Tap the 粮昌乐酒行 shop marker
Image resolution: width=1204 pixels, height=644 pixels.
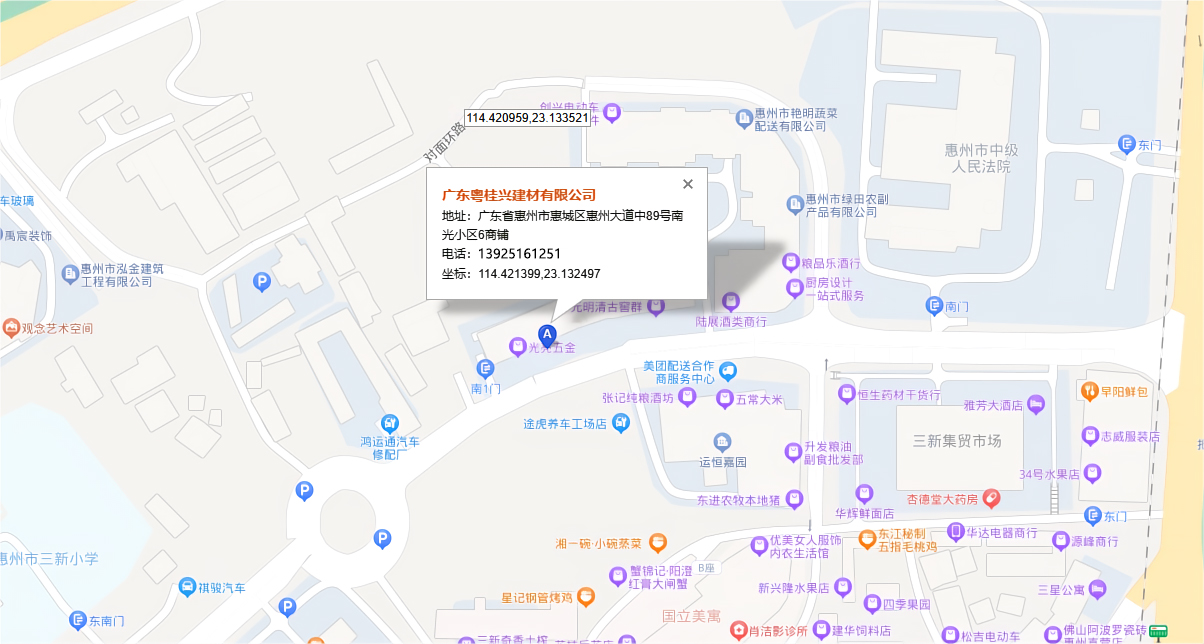[790, 263]
